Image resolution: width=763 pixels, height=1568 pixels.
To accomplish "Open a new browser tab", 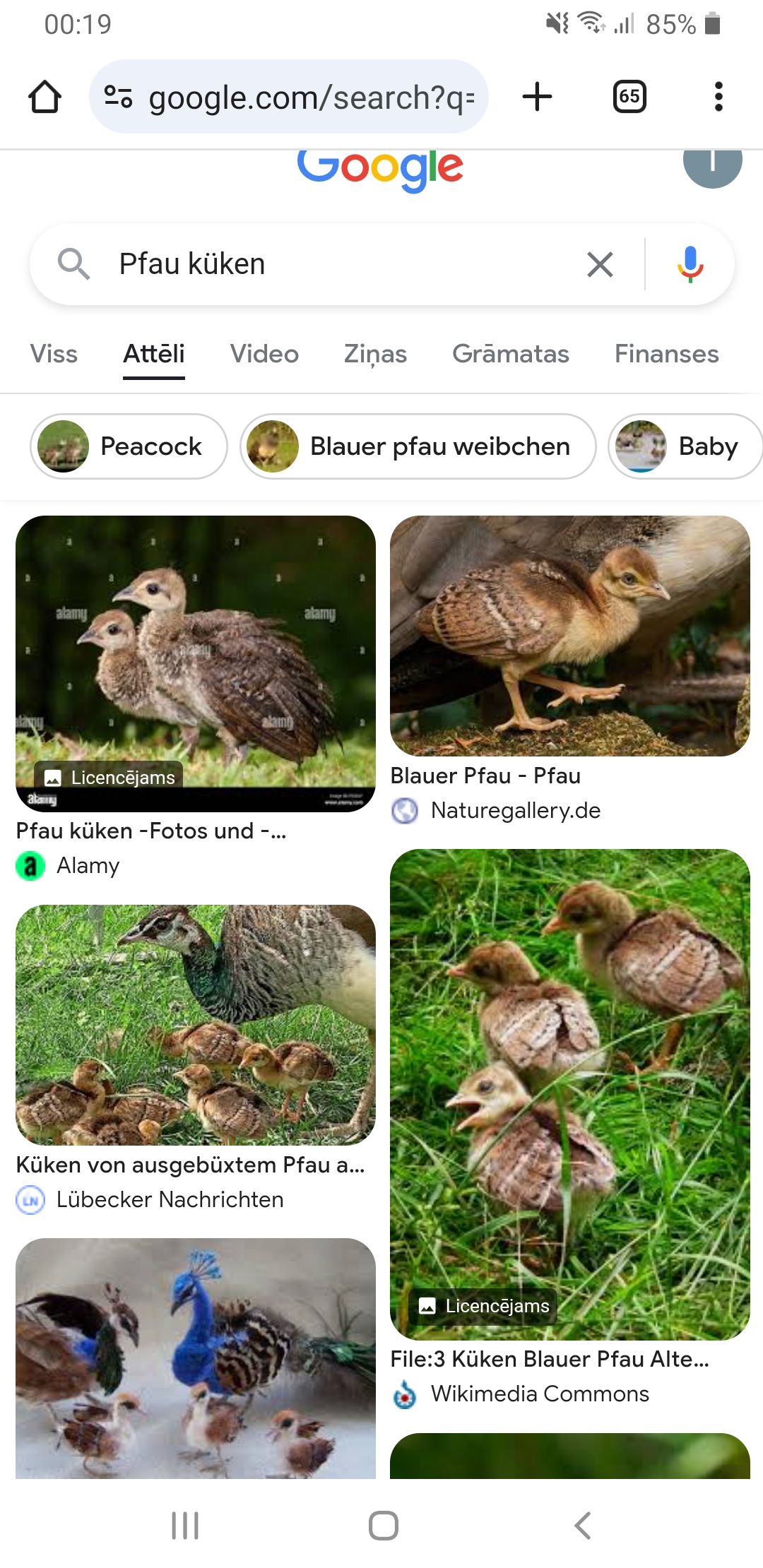I will [x=537, y=97].
